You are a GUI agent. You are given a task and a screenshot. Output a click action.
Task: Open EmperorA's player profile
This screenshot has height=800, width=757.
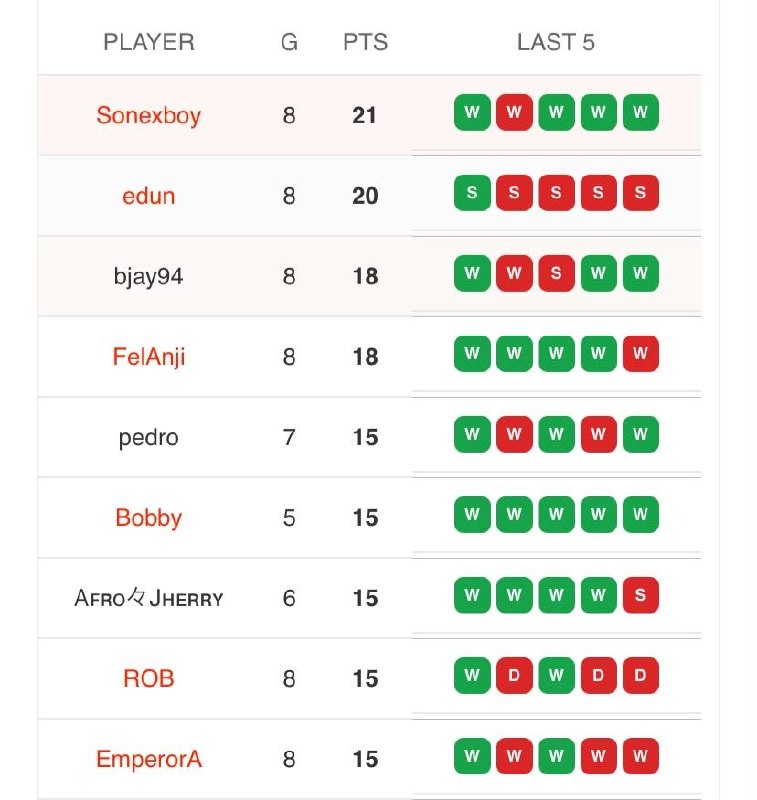tap(148, 759)
